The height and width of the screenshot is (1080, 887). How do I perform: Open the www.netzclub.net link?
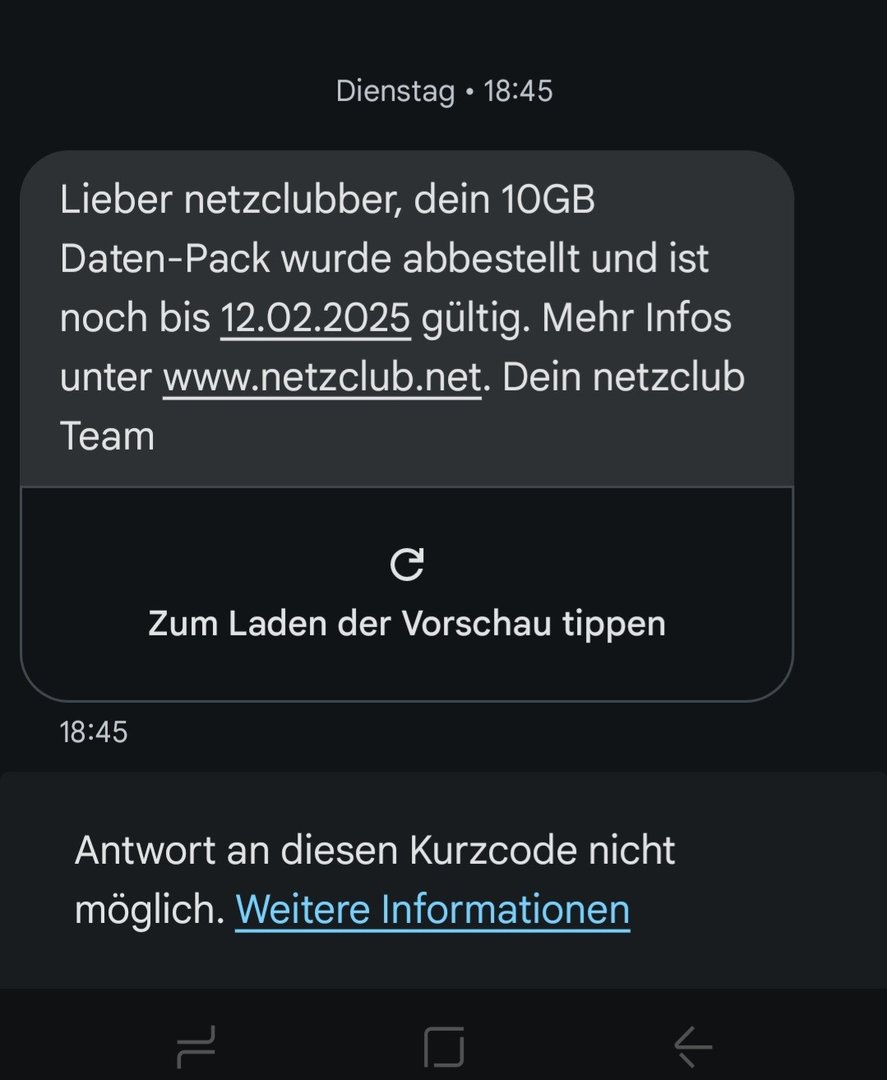coord(322,379)
